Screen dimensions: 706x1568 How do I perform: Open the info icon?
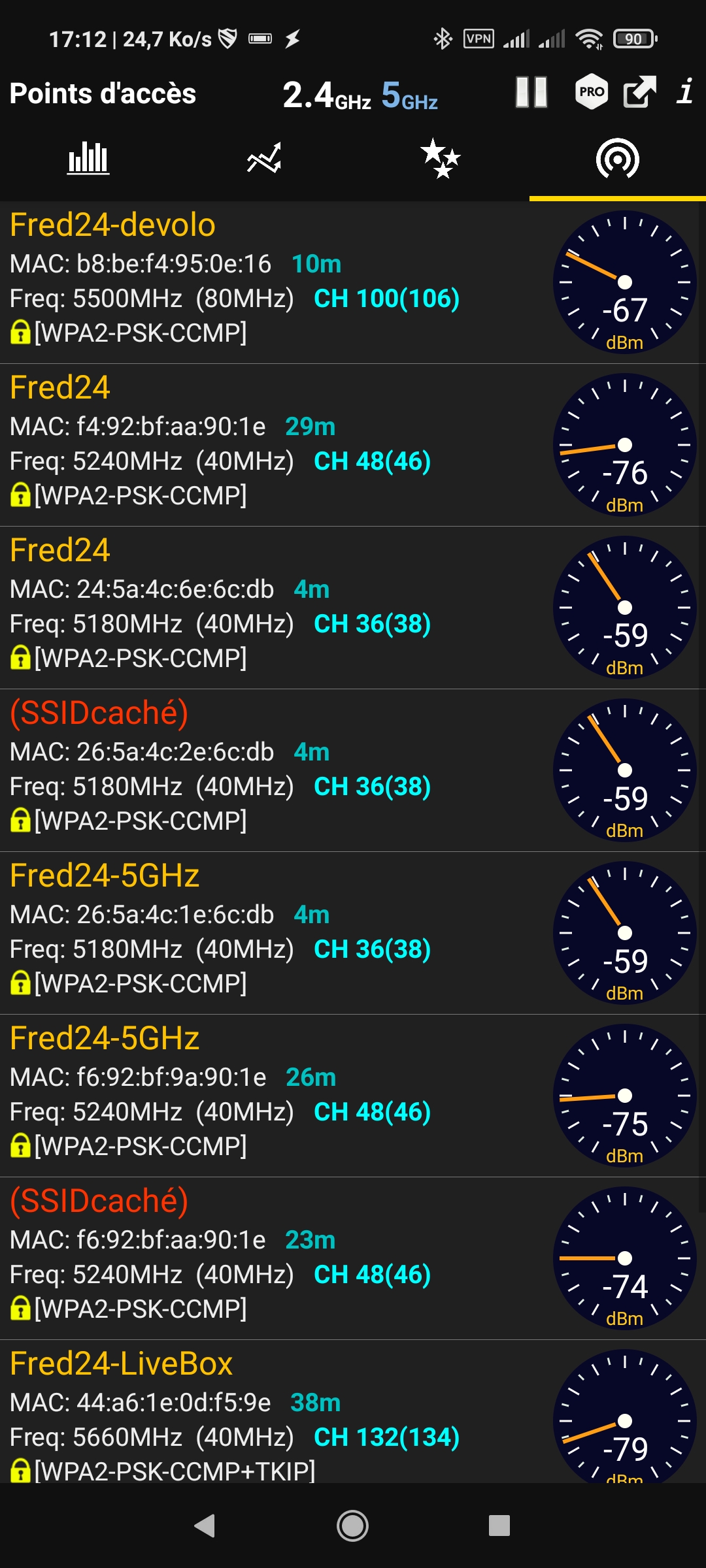pyautogui.click(x=684, y=92)
